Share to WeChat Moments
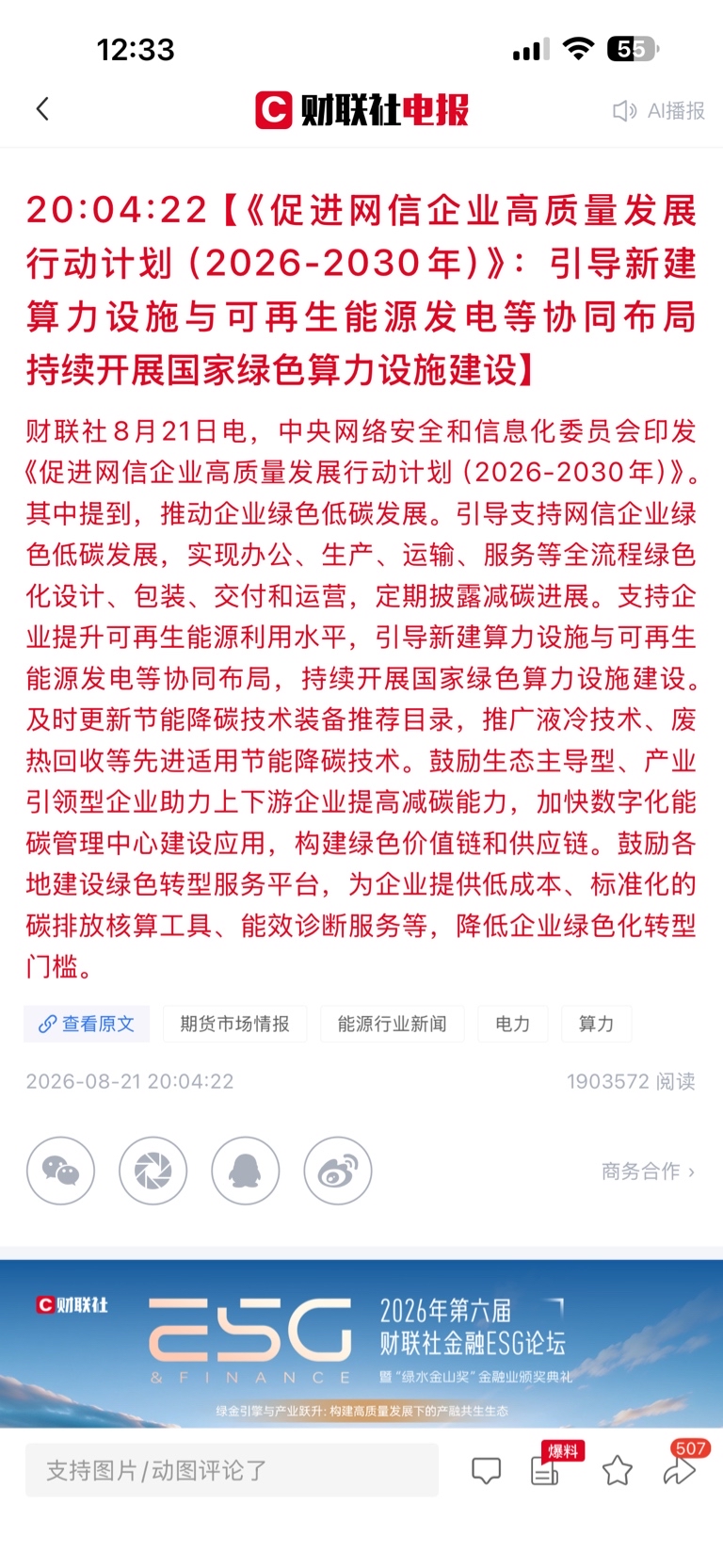The width and height of the screenshot is (723, 1568). point(153,1171)
